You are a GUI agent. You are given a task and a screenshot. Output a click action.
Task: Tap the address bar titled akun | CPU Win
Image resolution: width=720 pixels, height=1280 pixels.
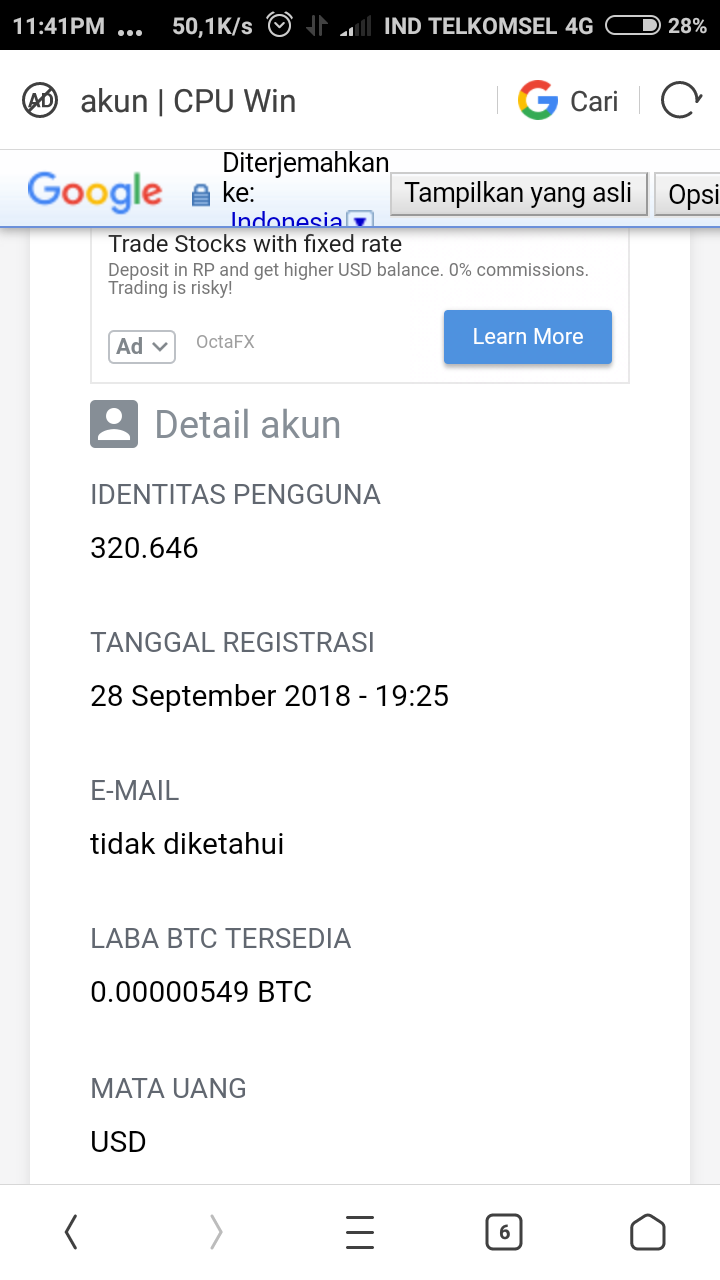[188, 101]
